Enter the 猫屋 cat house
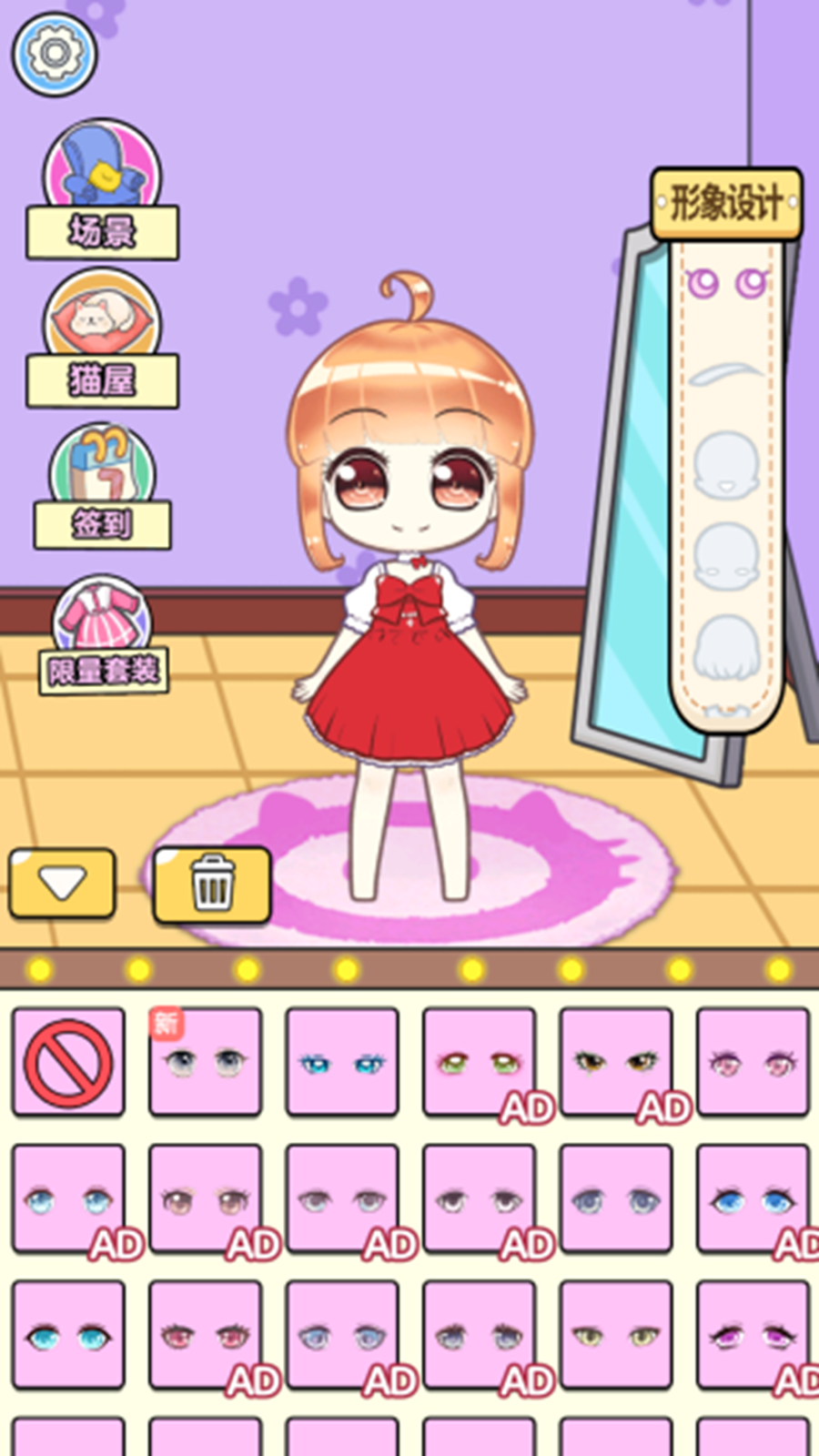The image size is (819, 1456). 102,339
